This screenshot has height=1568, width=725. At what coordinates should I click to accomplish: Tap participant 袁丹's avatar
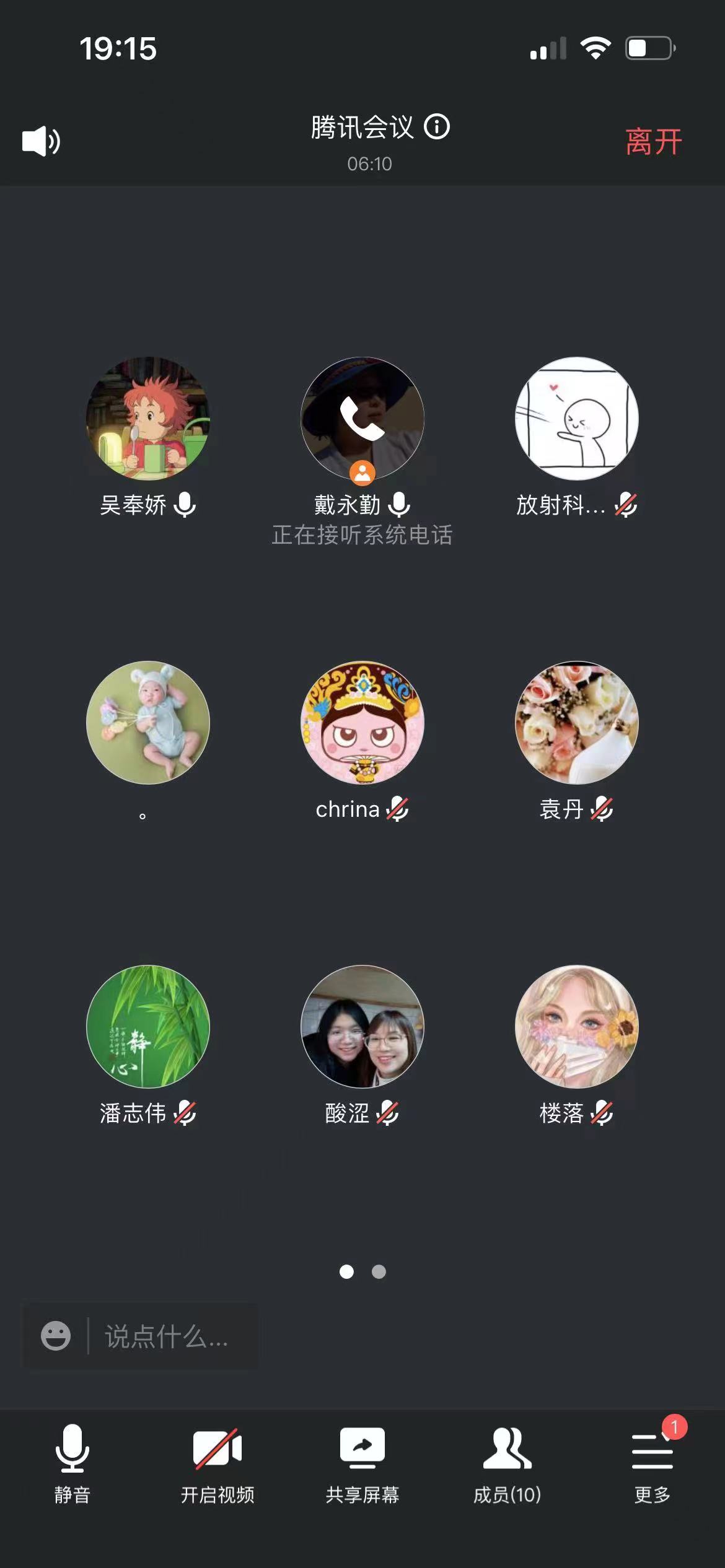pos(576,723)
